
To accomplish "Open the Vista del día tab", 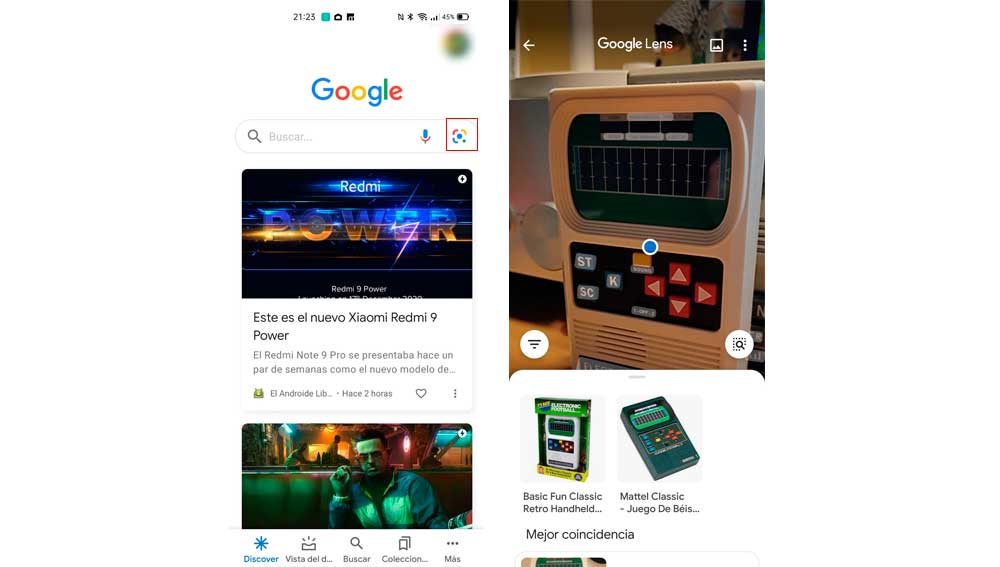I will coord(309,549).
